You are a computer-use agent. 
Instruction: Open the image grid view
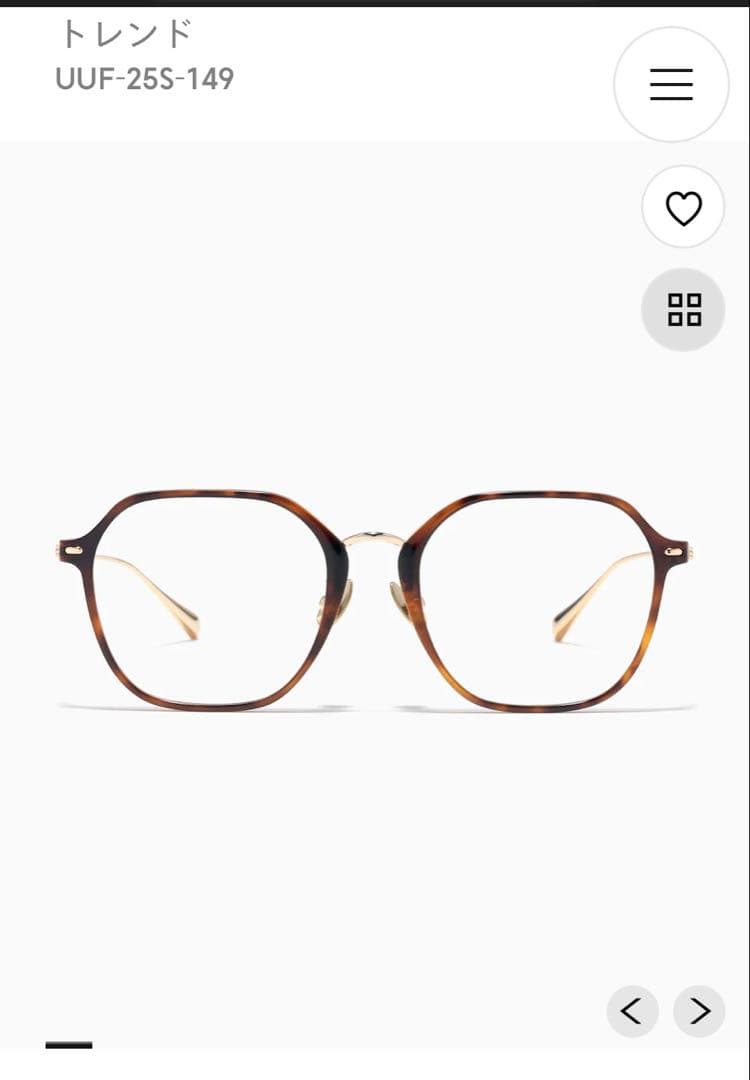684,310
